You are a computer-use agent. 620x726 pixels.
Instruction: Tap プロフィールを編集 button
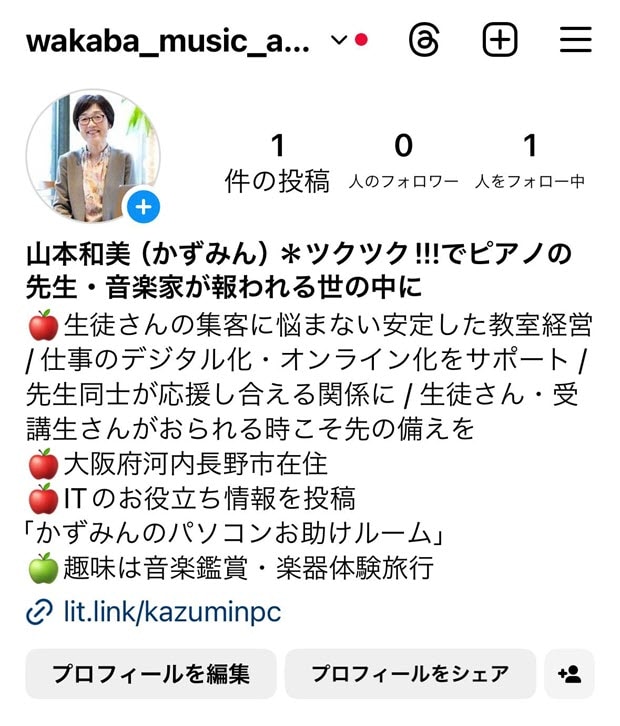(150, 674)
